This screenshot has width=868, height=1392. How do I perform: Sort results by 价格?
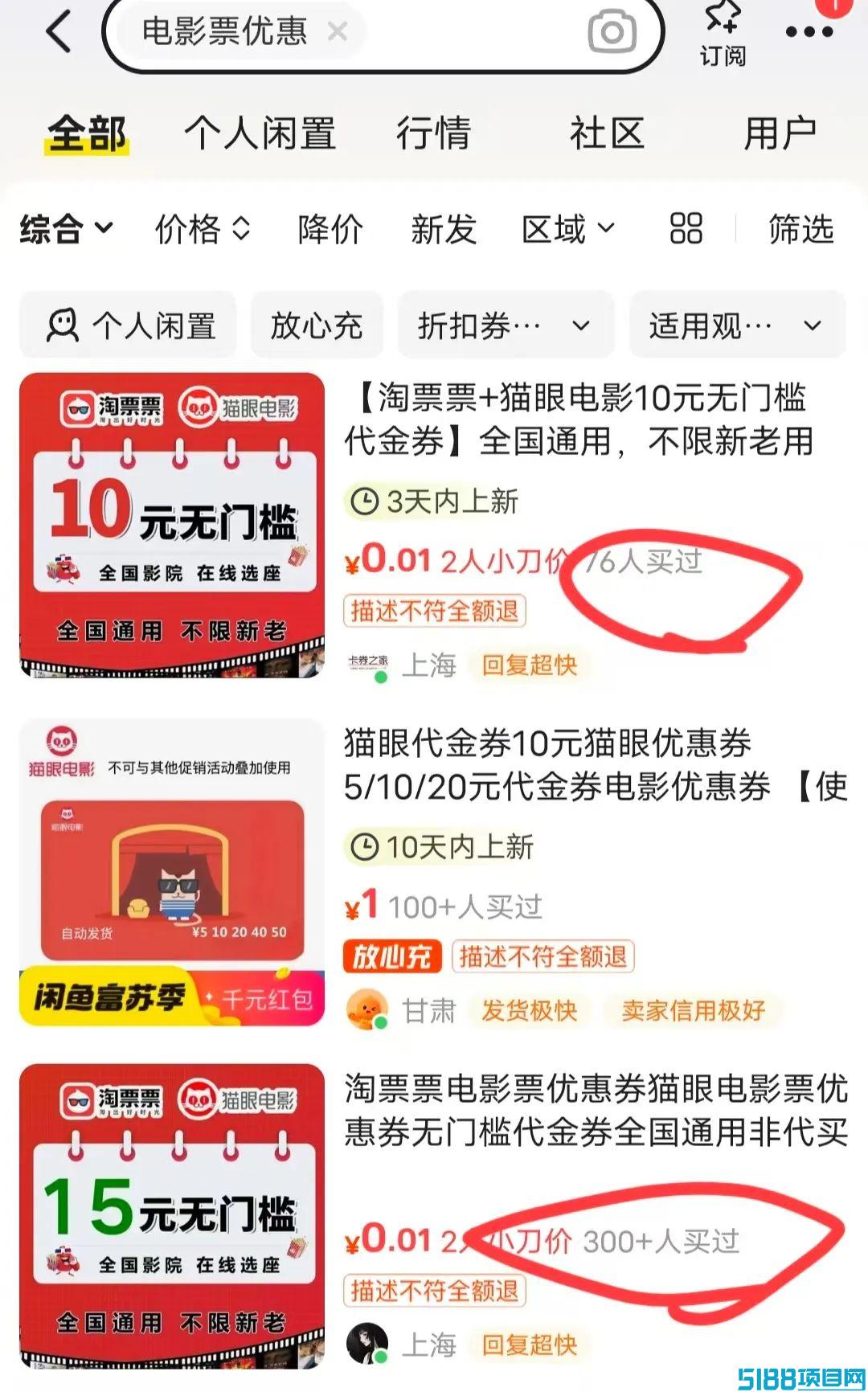pos(203,229)
